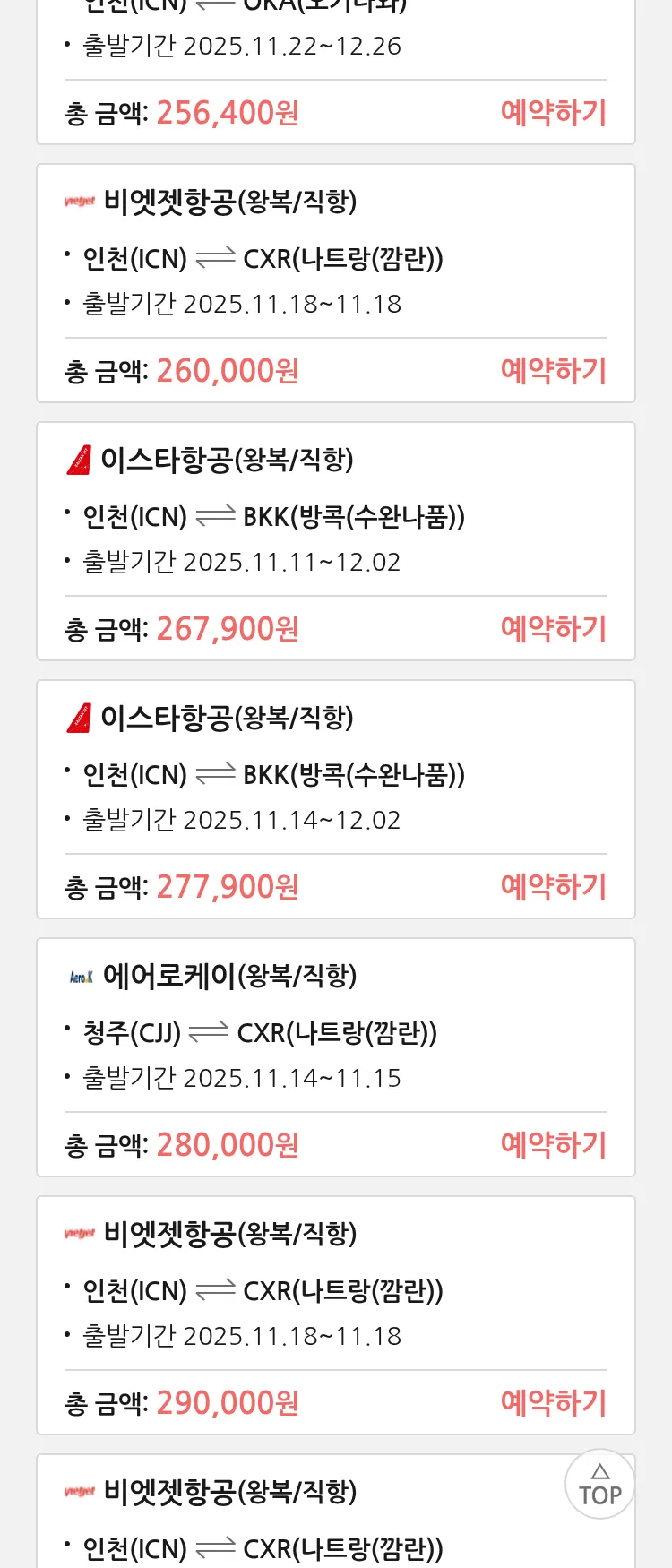Viewport: 672px width, 1568px height.
Task: Reserve the 267,900원 이스타항공 Bangkok flight
Action: 553,629
